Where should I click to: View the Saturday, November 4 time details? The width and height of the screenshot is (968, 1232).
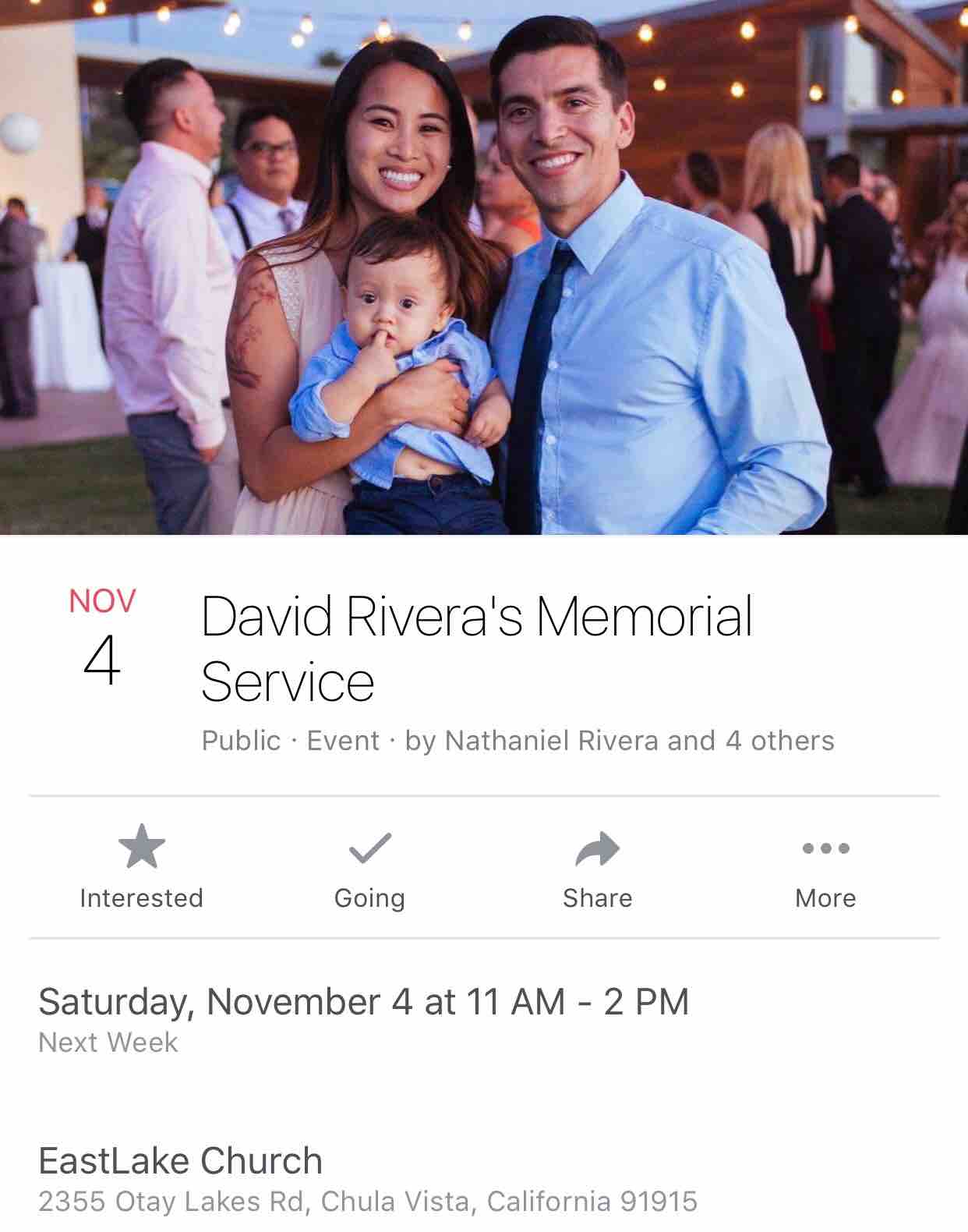[x=363, y=1003]
